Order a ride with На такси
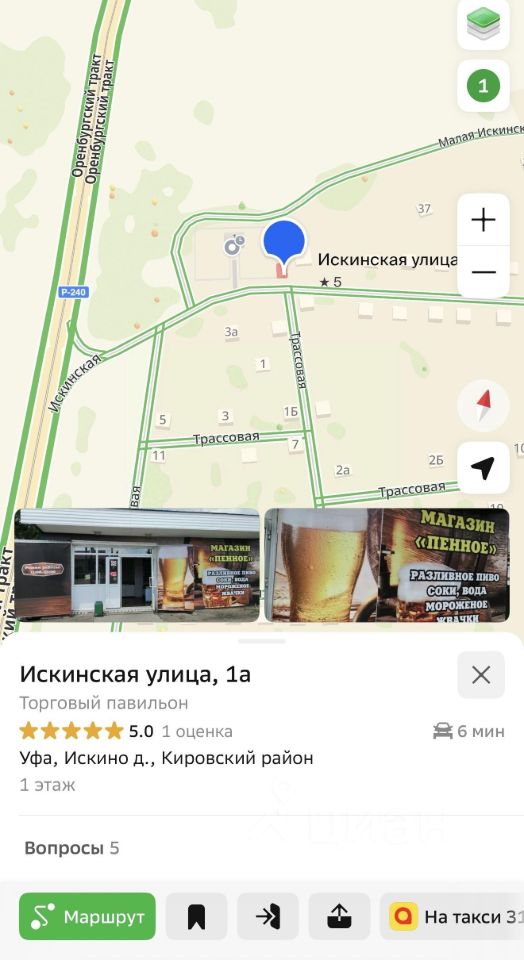 (x=452, y=917)
